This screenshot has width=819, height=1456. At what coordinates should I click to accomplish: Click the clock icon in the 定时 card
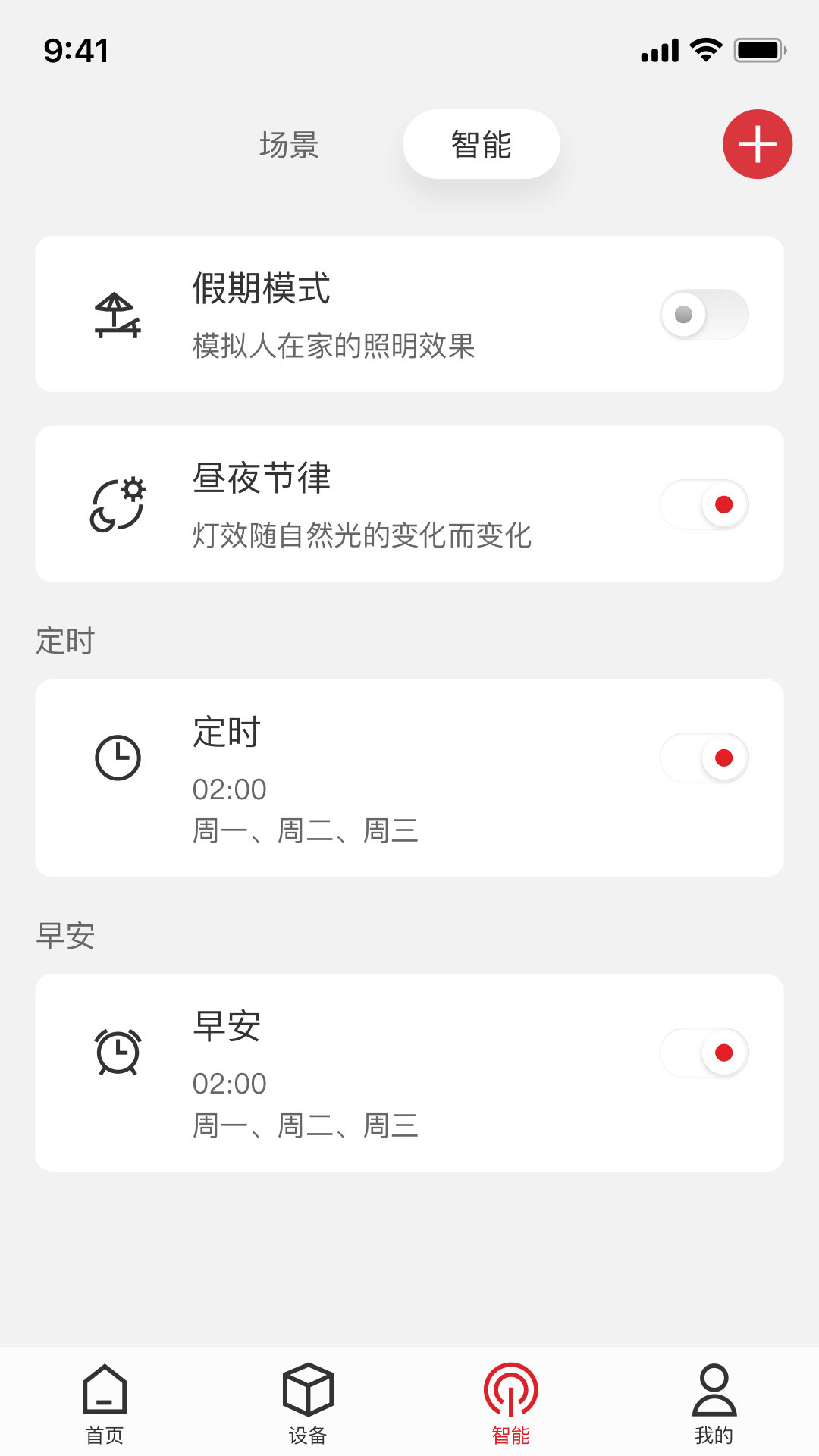(118, 757)
